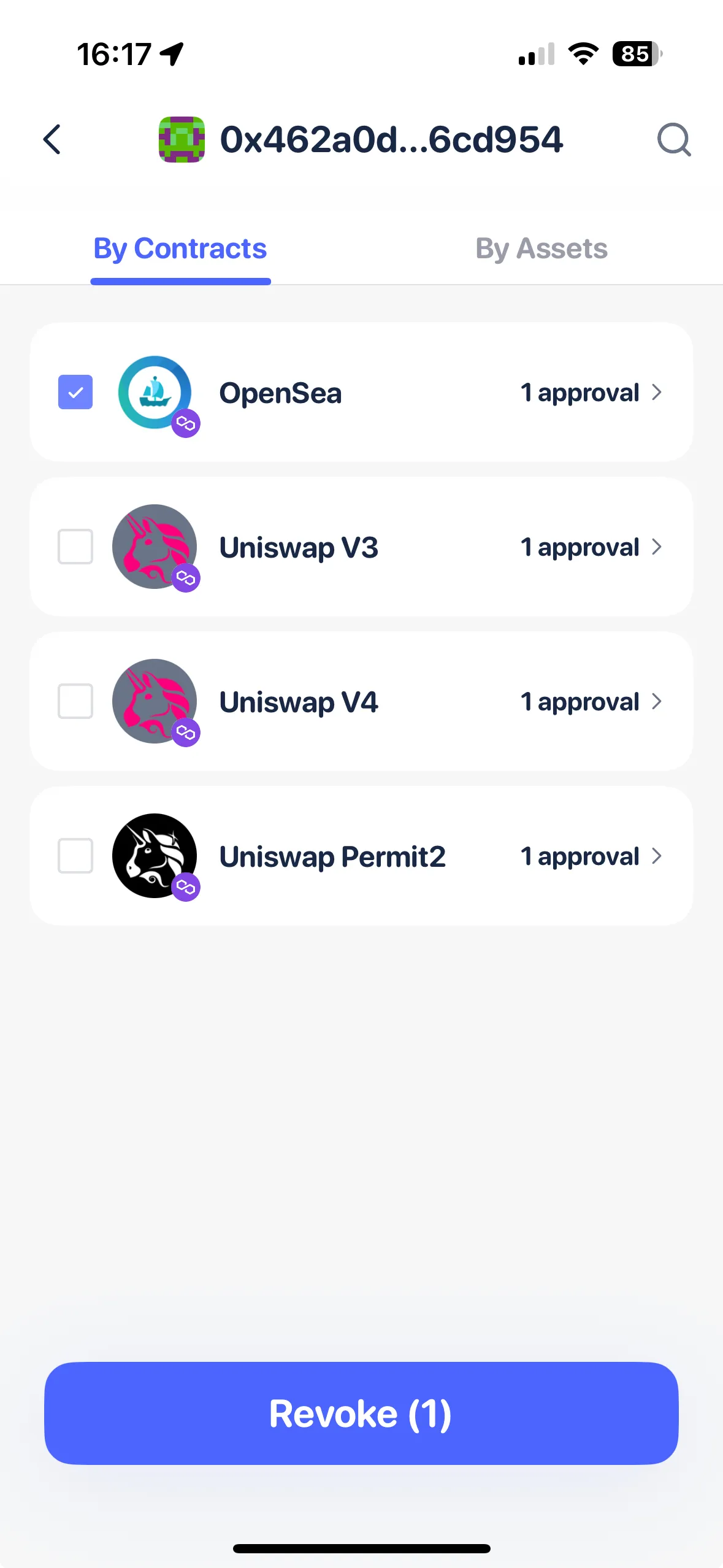Select the By Contracts tab
This screenshot has height=1568, width=723.
(x=180, y=248)
